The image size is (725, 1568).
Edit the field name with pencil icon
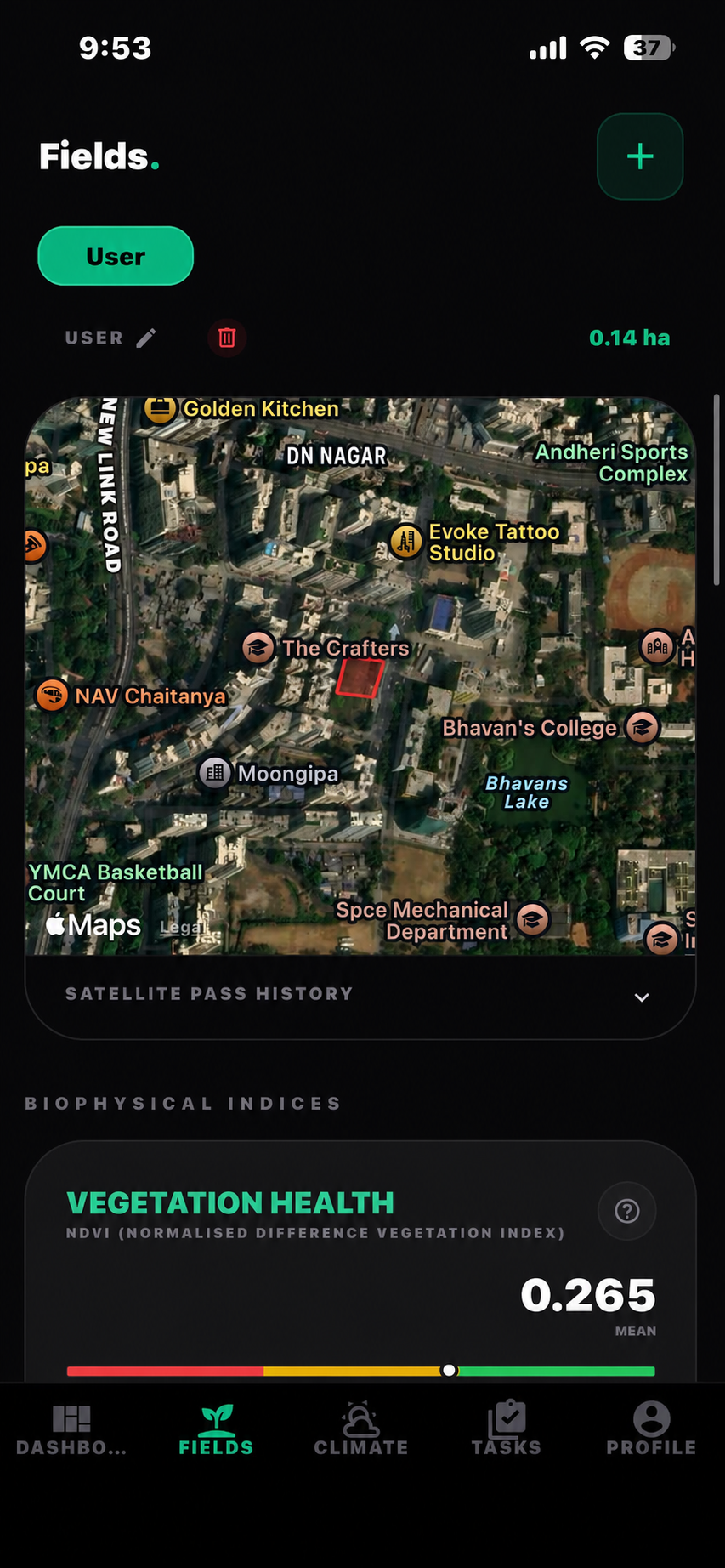click(x=146, y=338)
